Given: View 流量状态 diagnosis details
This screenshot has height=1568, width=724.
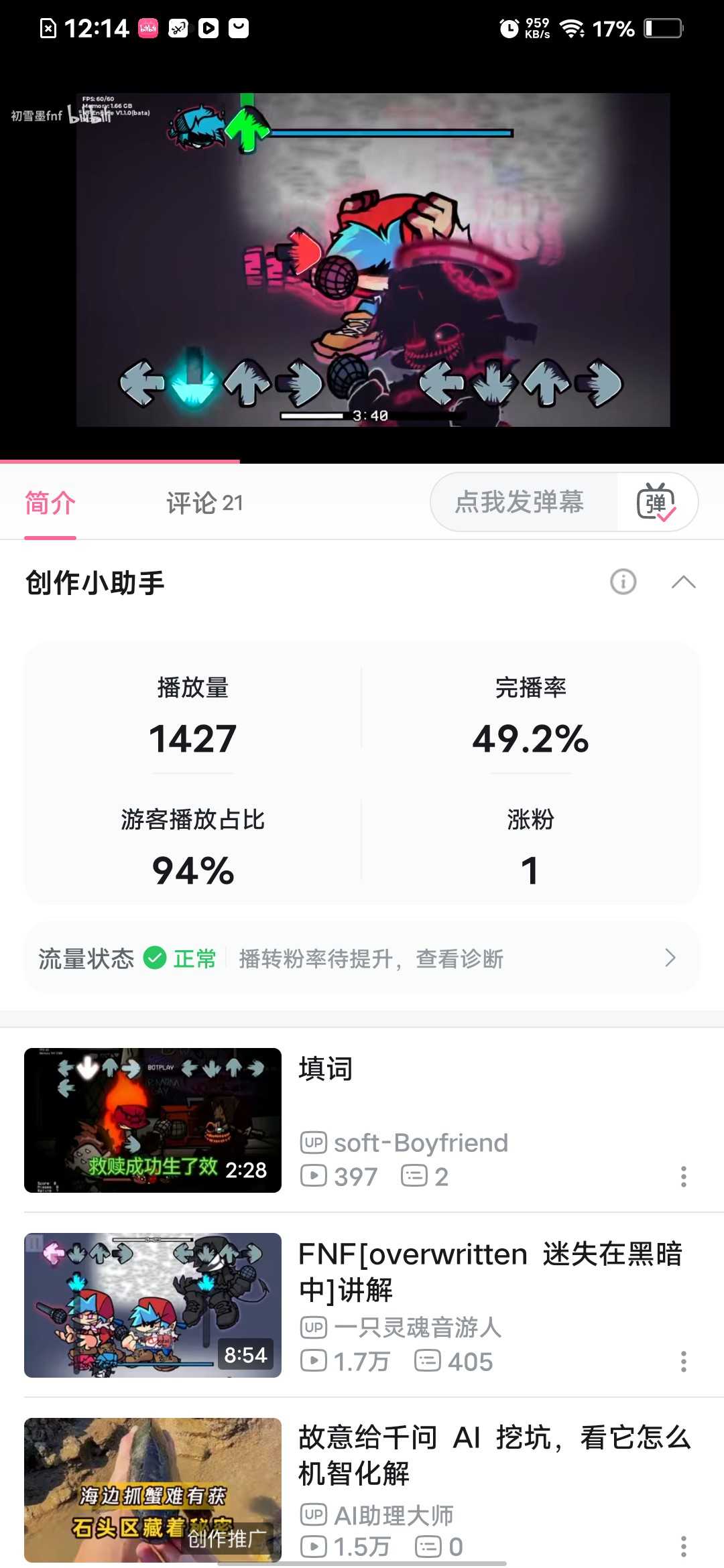Looking at the screenshot, I should [x=362, y=958].
